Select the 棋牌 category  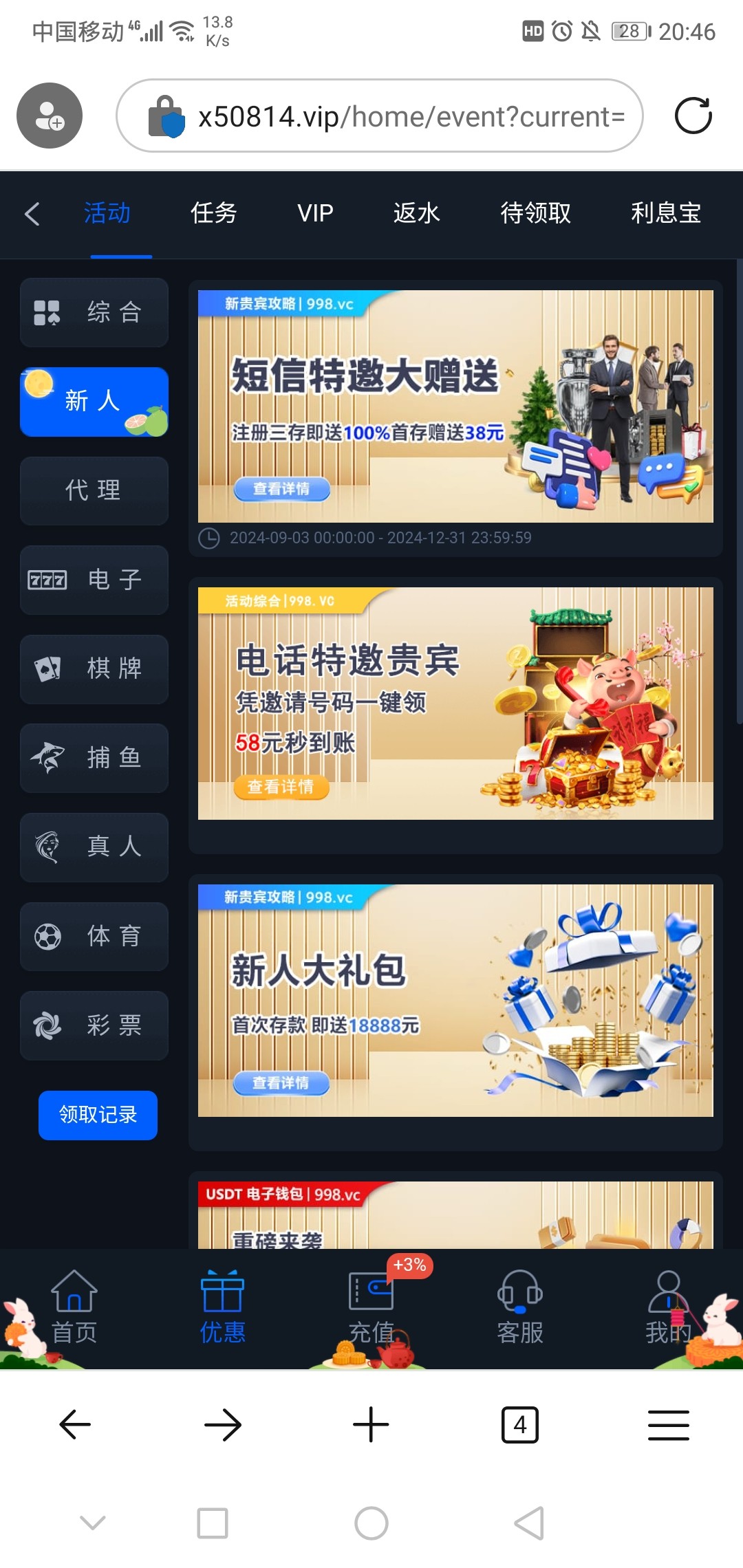(x=94, y=668)
